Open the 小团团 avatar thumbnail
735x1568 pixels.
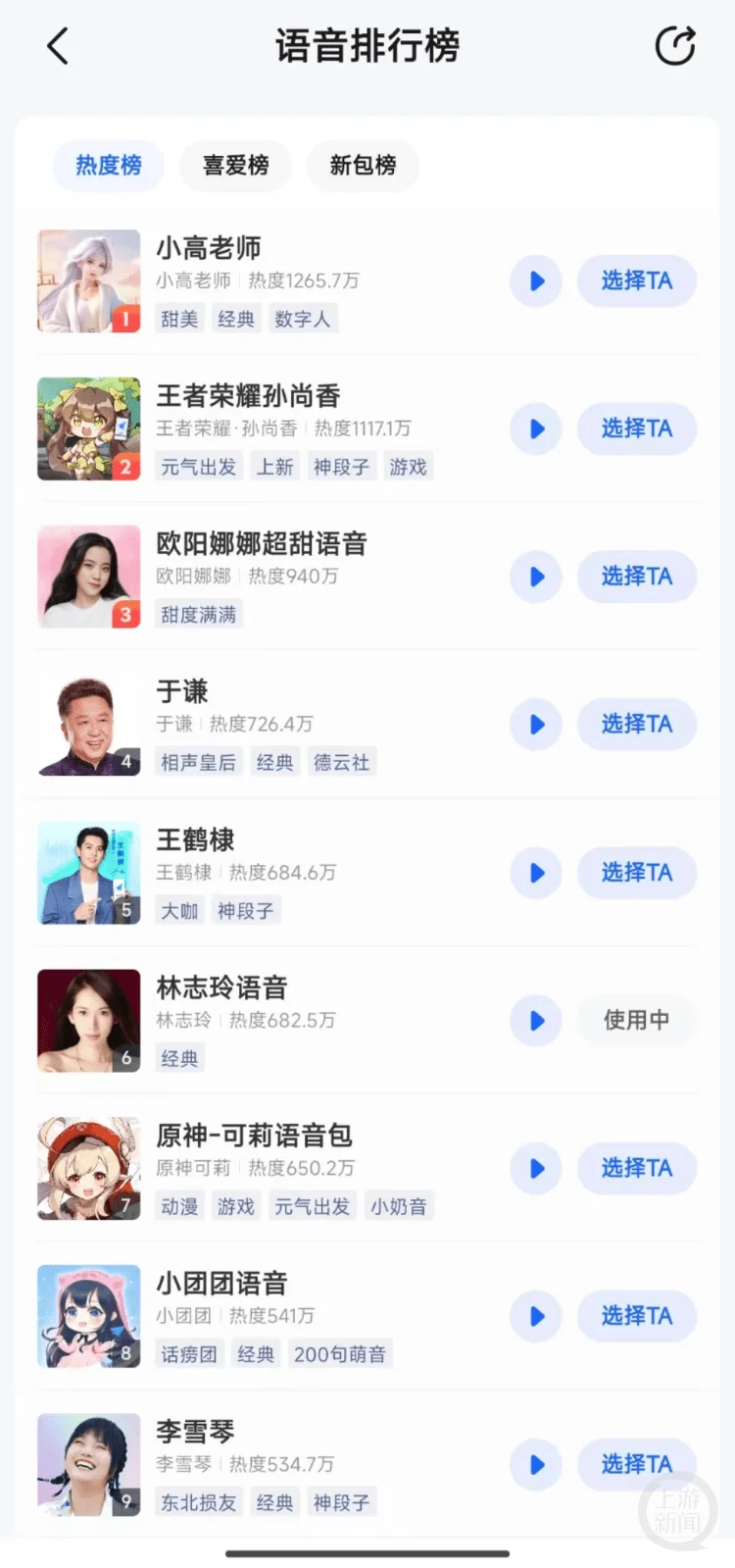click(x=88, y=1315)
